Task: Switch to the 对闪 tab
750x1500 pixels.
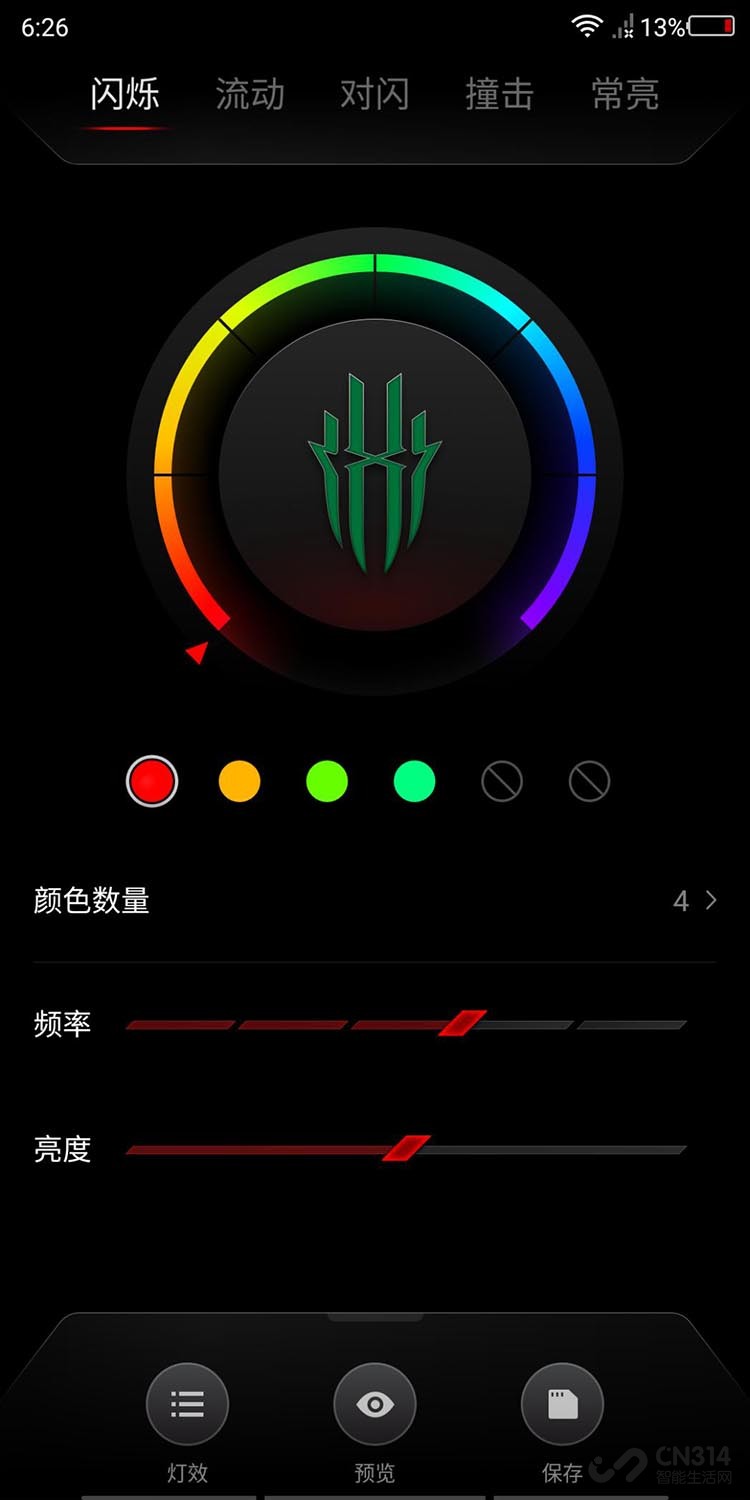Action: tap(375, 95)
